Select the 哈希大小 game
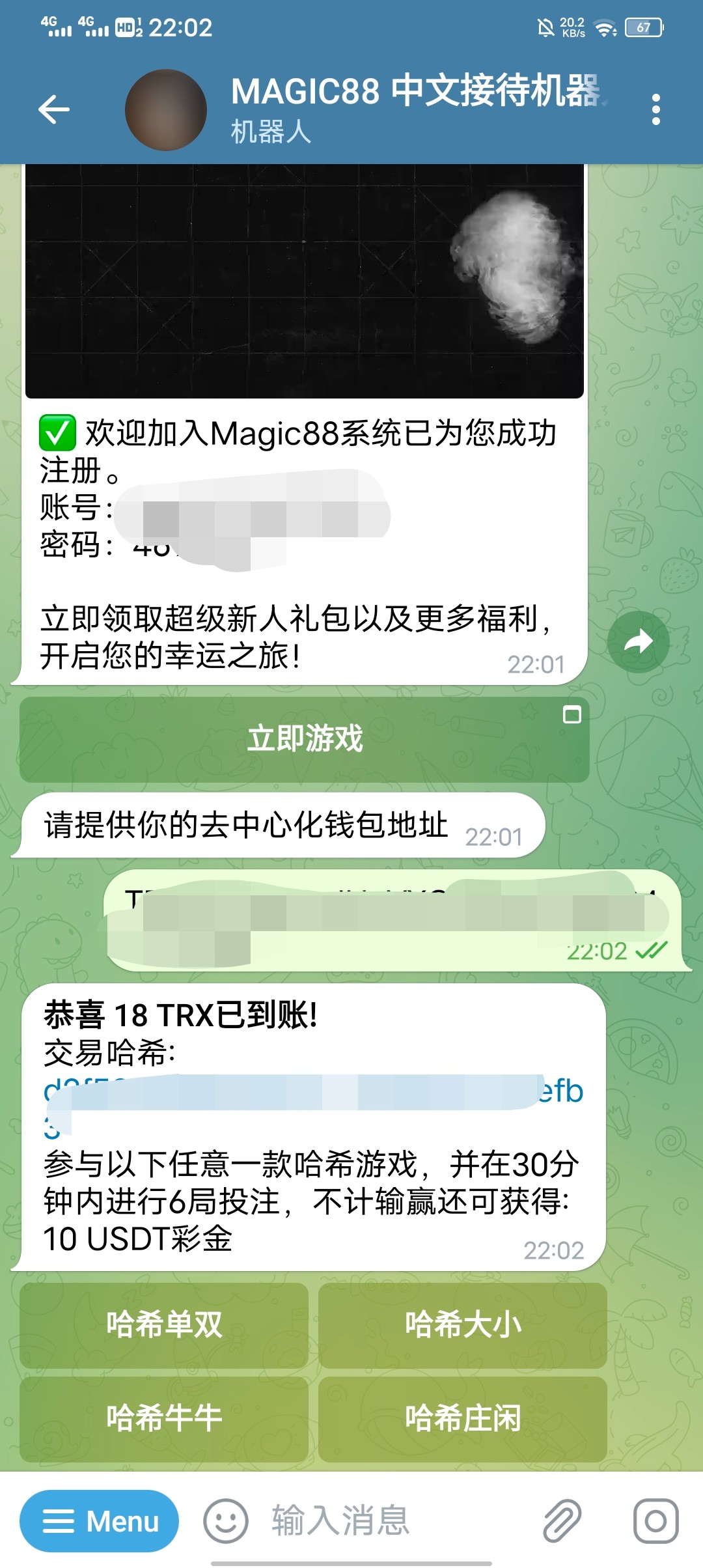The image size is (703, 1568). pyautogui.click(x=463, y=1325)
